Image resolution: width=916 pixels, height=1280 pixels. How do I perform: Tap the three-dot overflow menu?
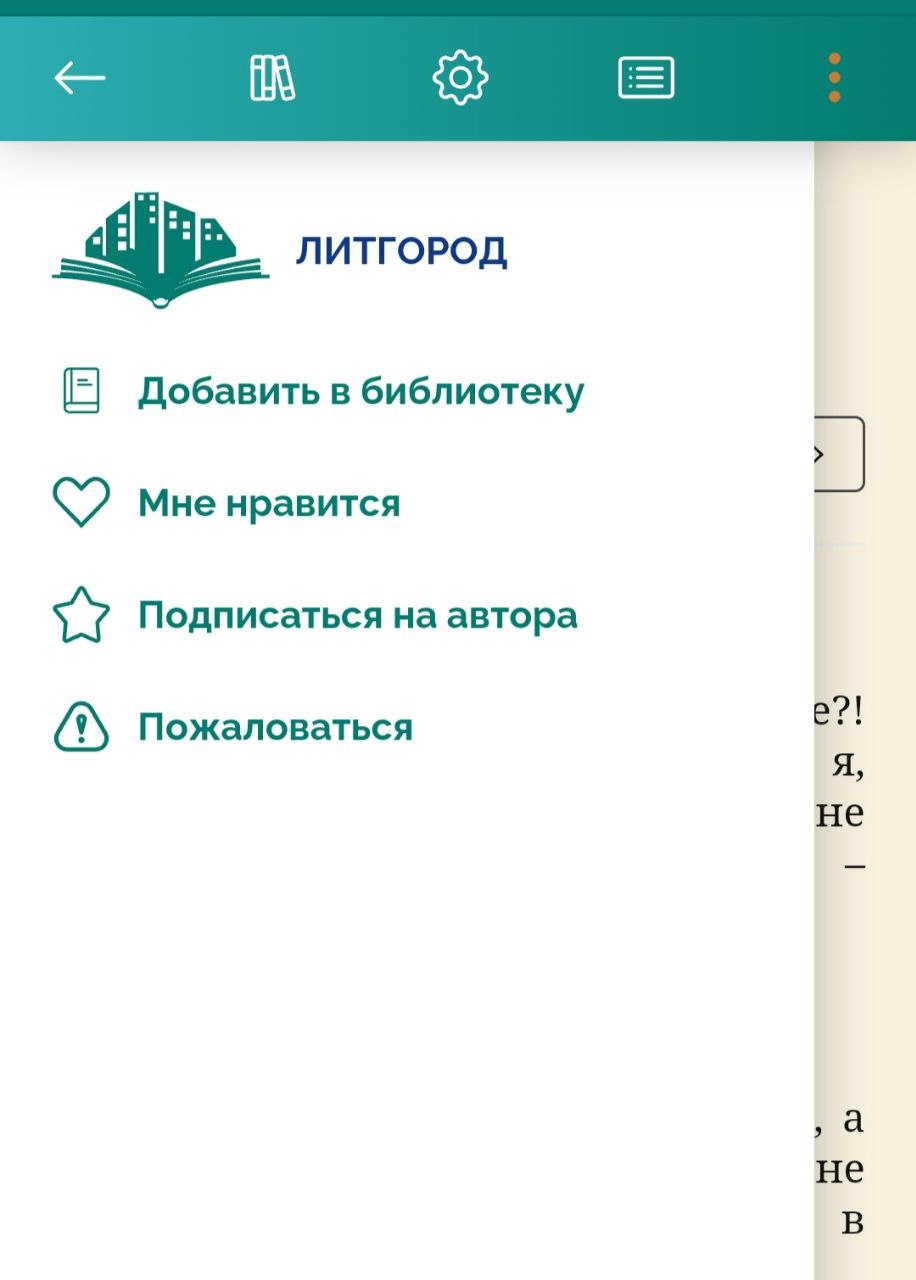(834, 77)
